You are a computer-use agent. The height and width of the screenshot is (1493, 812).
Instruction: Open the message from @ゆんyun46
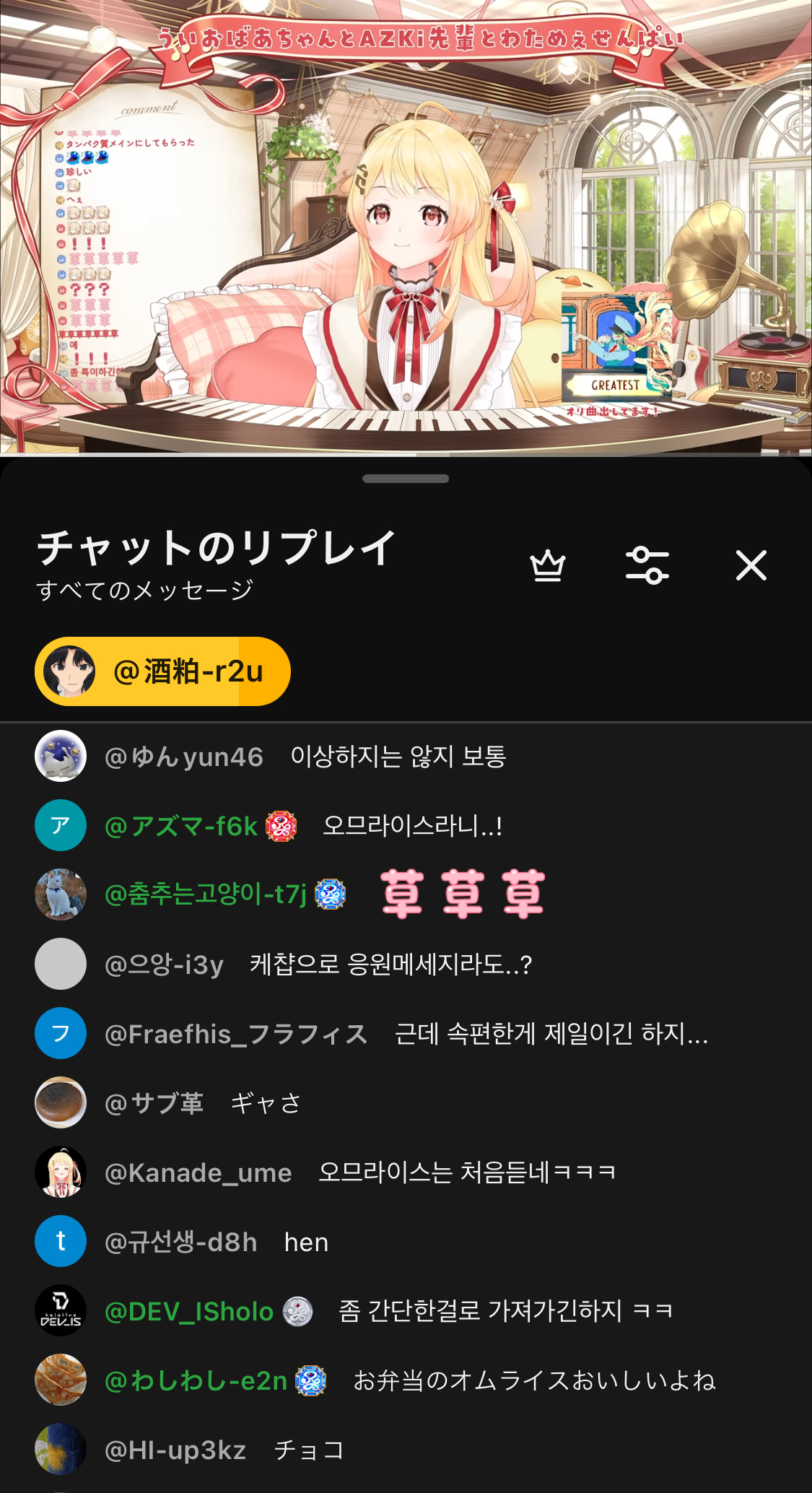[398, 757]
